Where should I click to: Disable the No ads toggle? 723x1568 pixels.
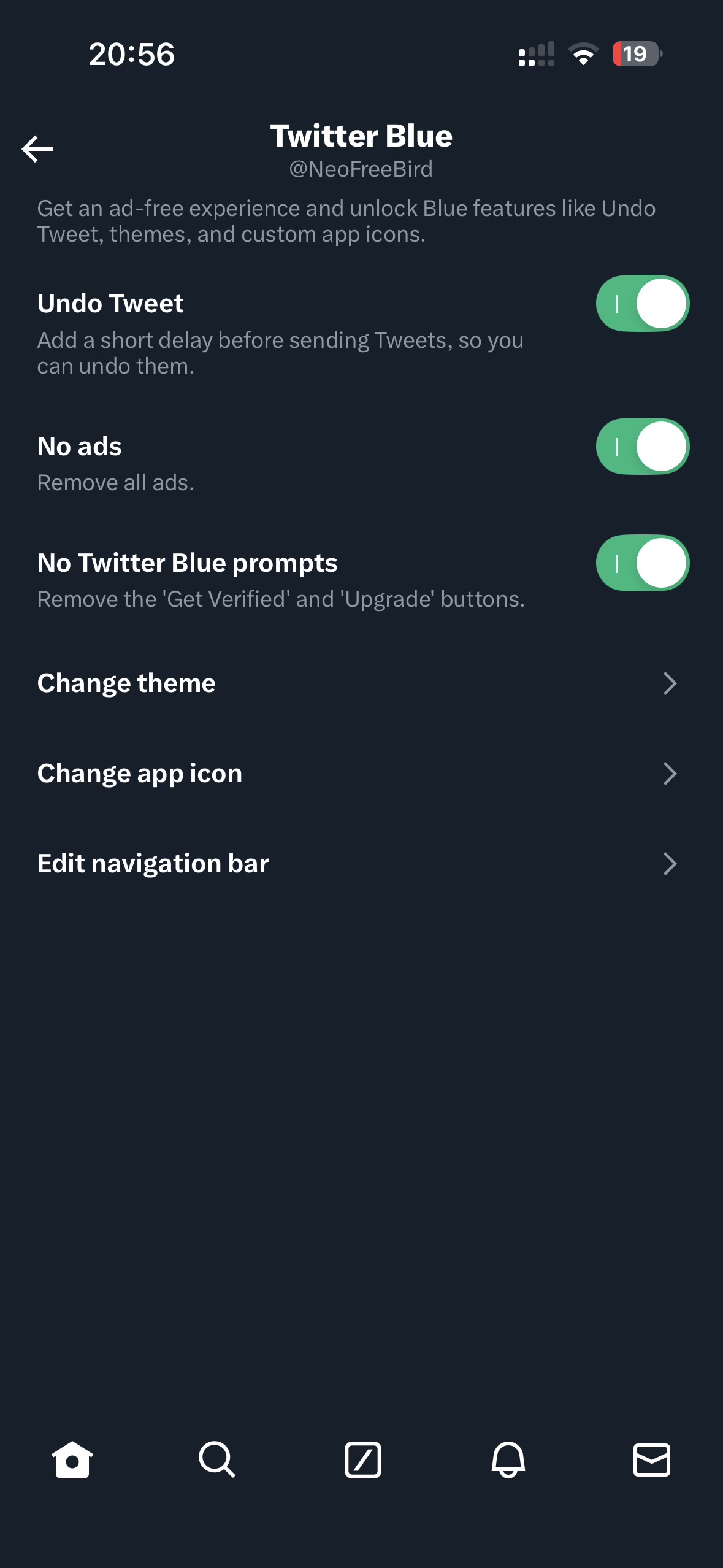click(x=642, y=447)
